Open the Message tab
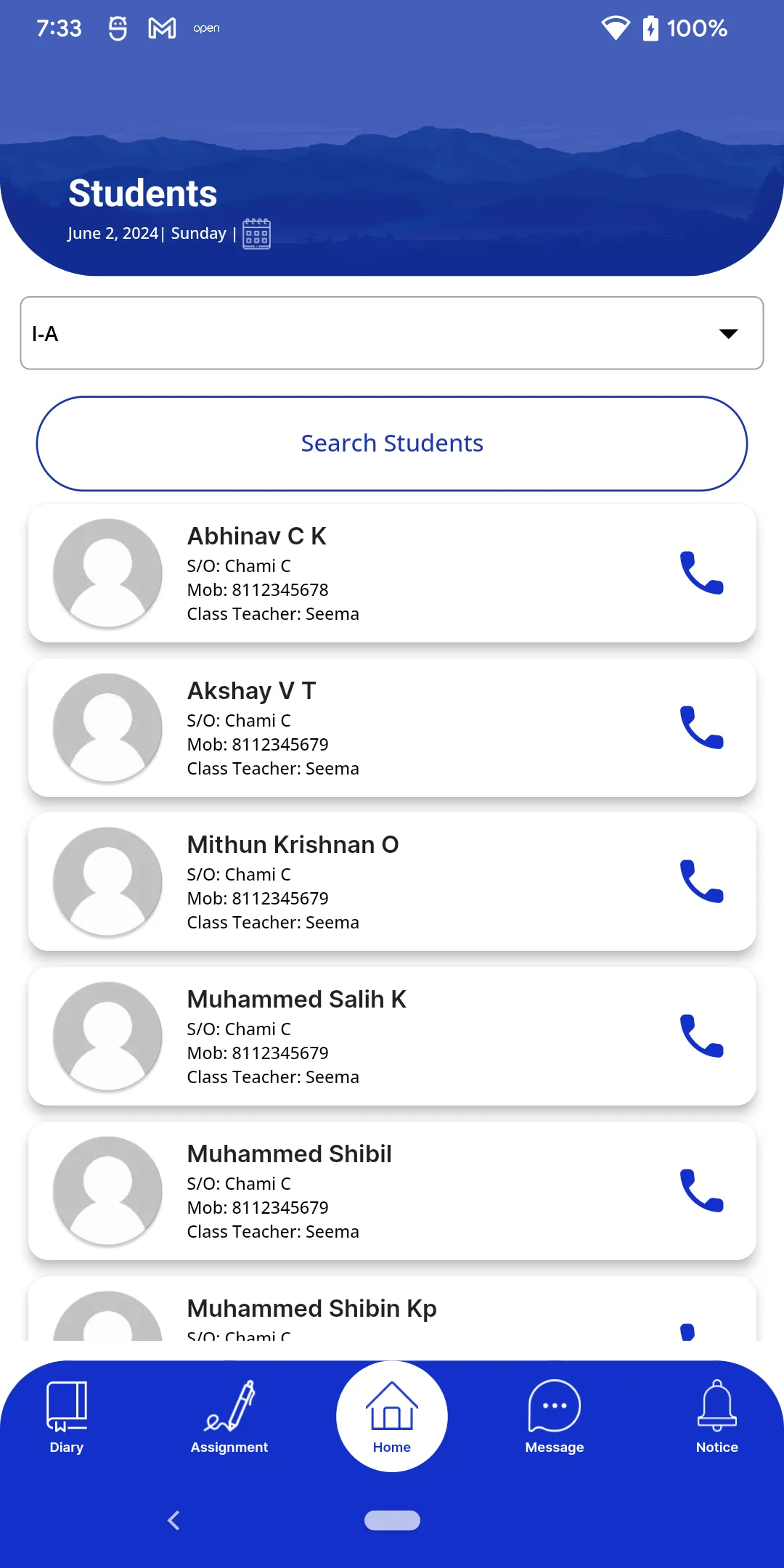Image resolution: width=784 pixels, height=1568 pixels. pyautogui.click(x=555, y=1417)
